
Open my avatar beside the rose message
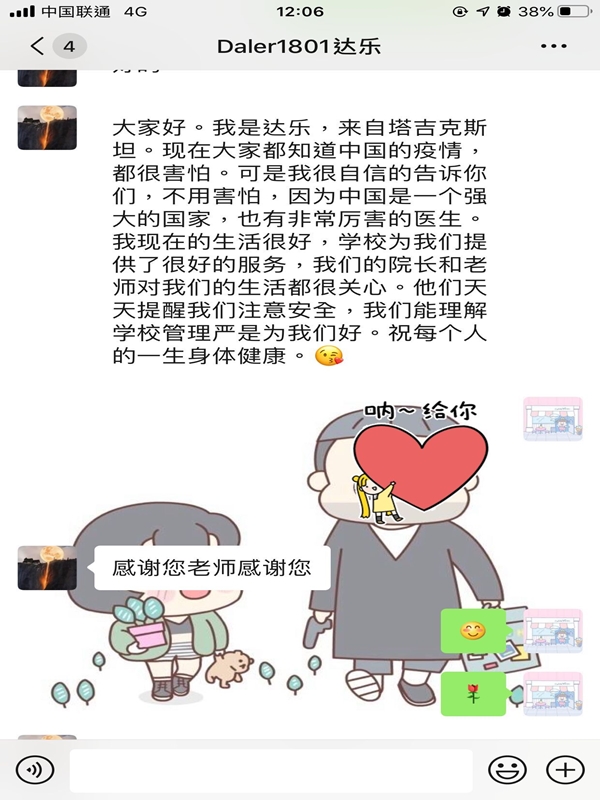point(553,693)
